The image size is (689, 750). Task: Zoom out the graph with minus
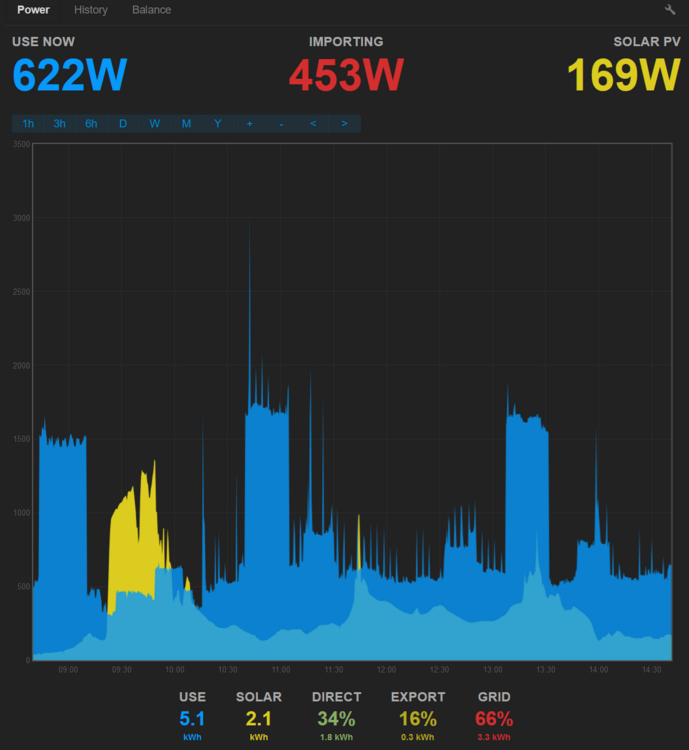pyautogui.click(x=281, y=124)
